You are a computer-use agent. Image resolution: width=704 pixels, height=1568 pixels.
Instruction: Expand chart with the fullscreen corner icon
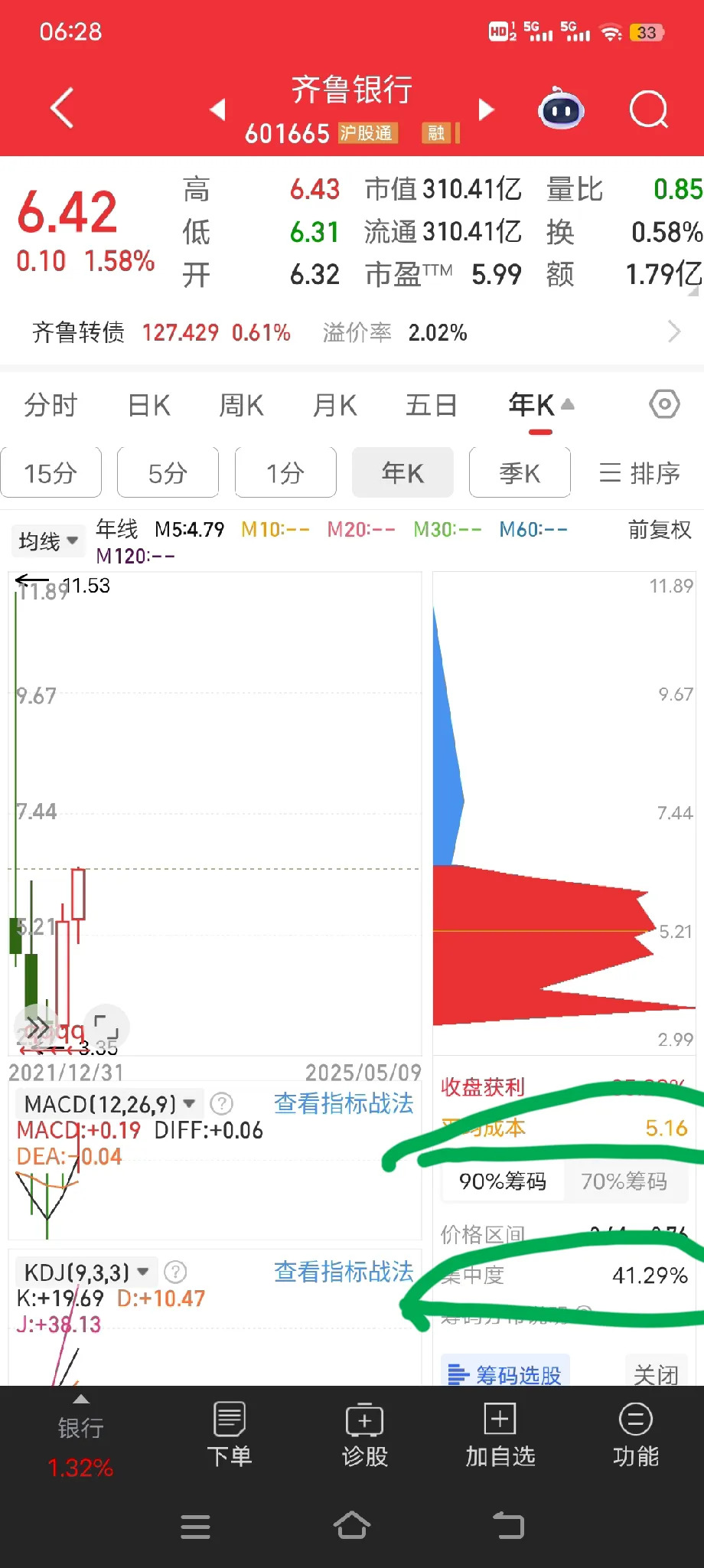tap(106, 1027)
